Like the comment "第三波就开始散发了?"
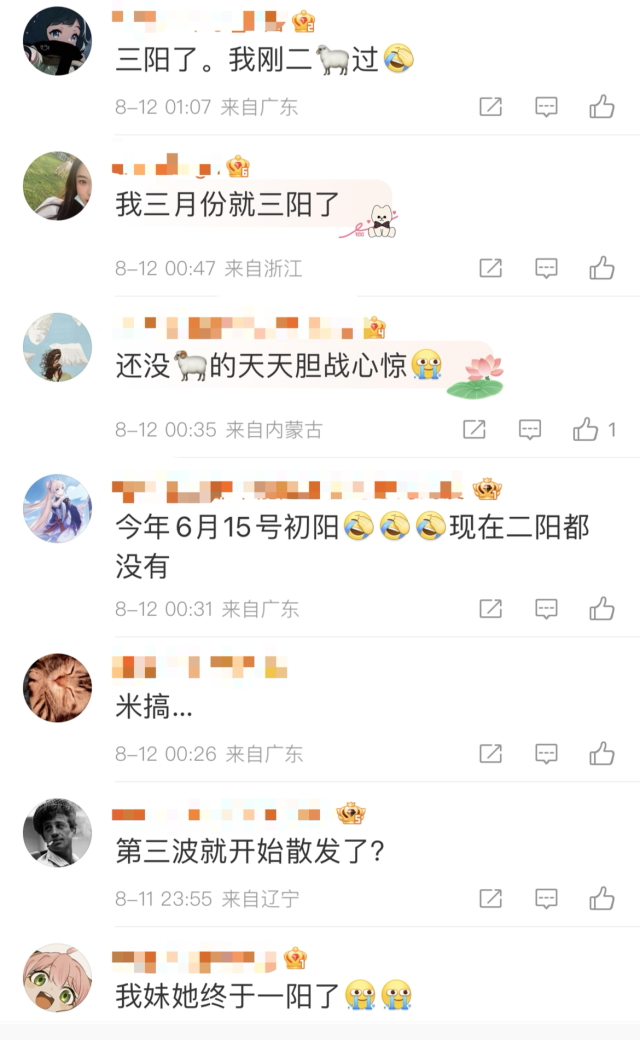640x1040 pixels. coord(602,899)
